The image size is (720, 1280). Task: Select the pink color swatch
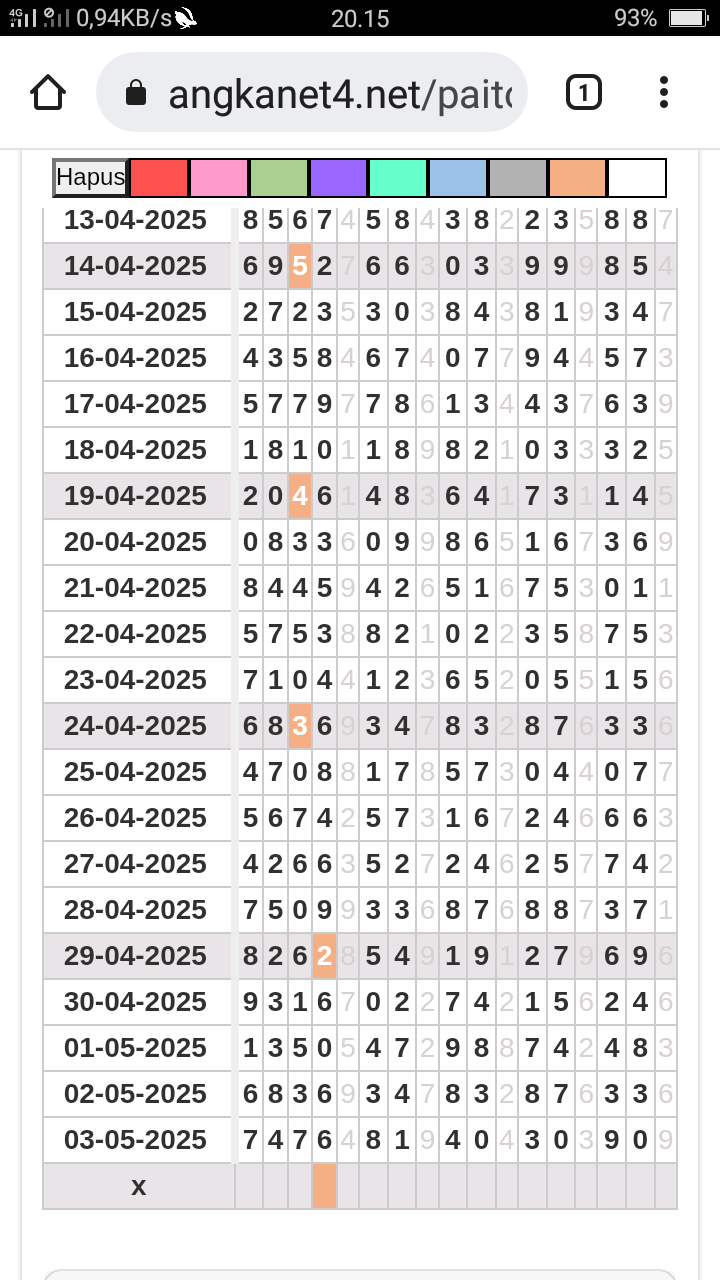[219, 178]
